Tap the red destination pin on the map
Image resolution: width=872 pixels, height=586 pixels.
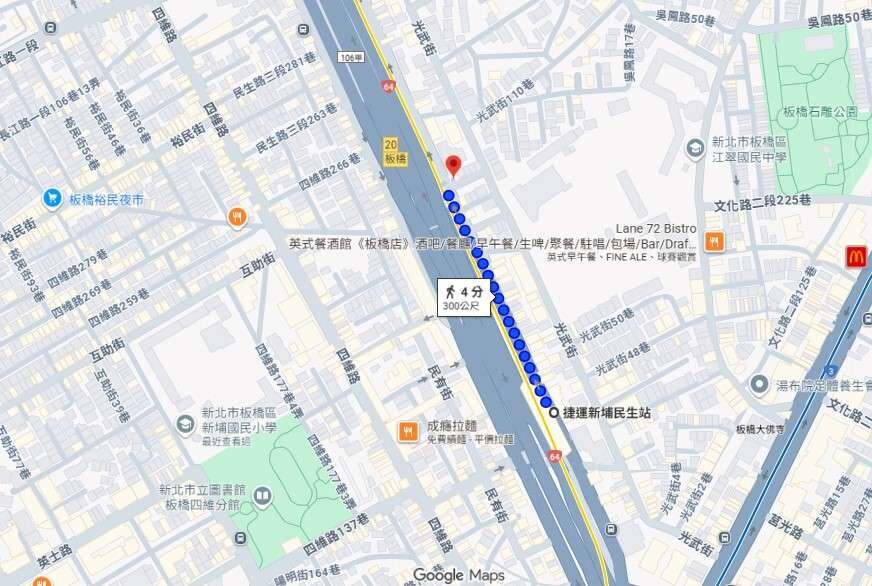(x=453, y=165)
